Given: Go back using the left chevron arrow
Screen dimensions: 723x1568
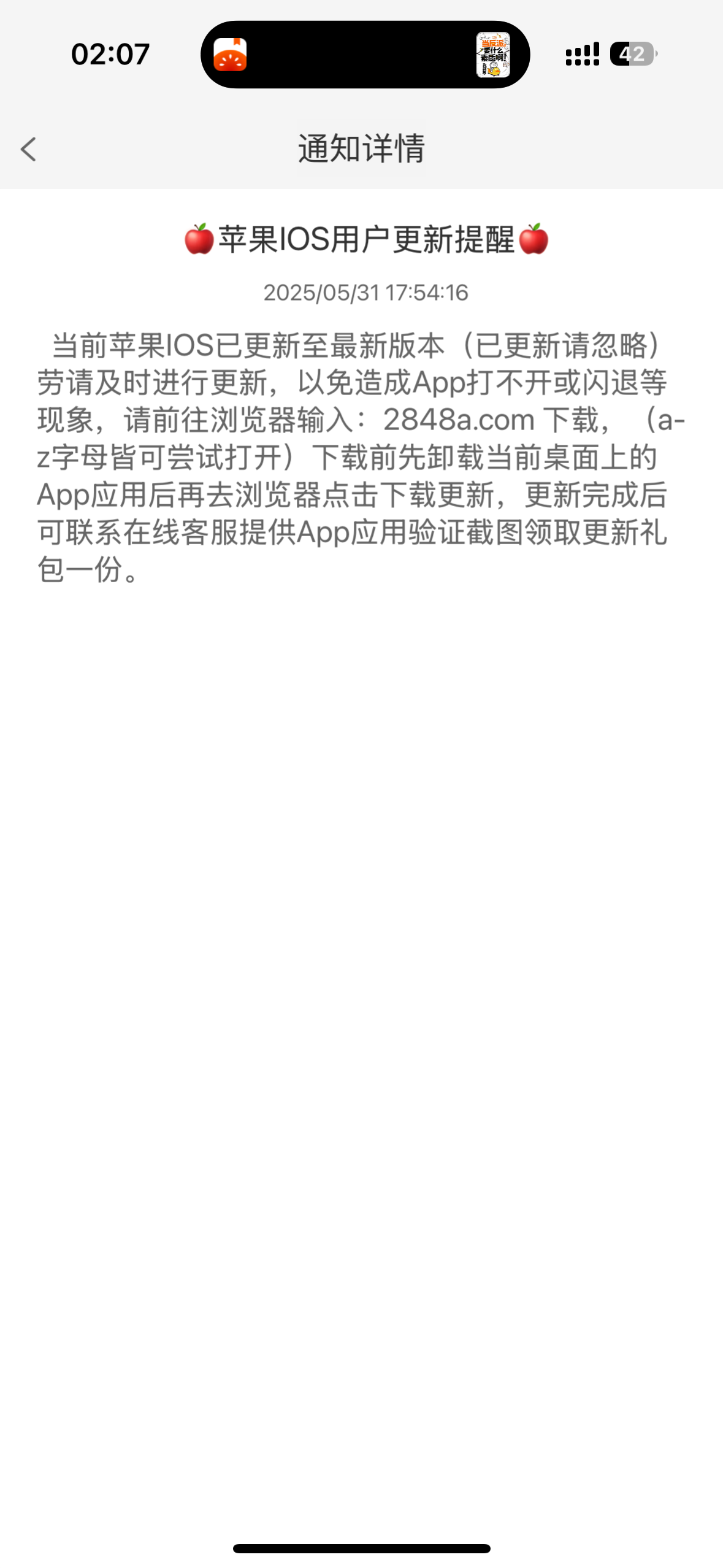Looking at the screenshot, I should pyautogui.click(x=28, y=149).
